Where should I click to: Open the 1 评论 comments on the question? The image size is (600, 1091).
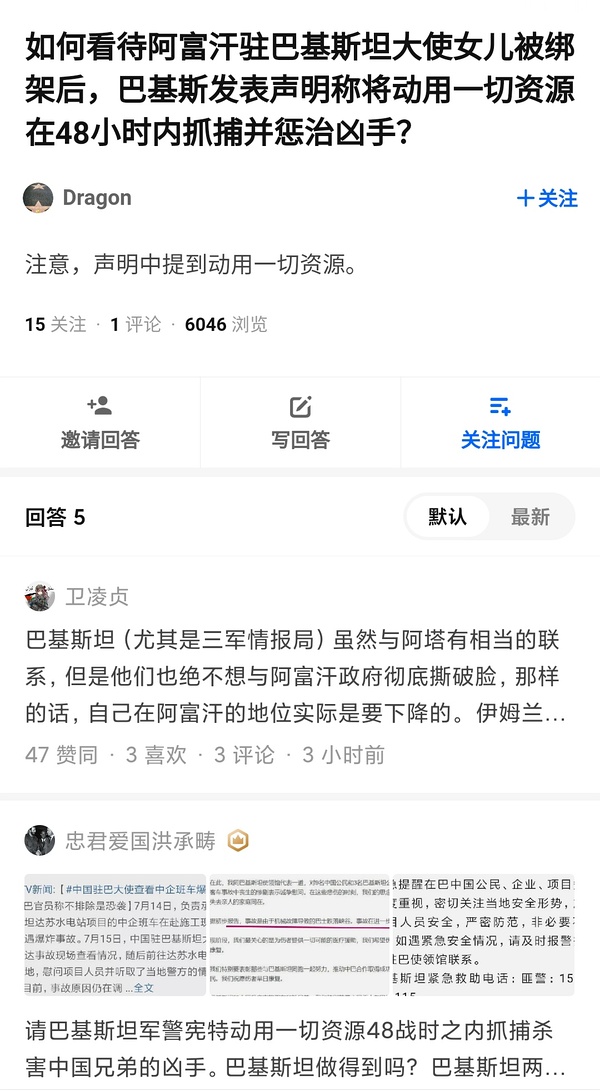tap(135, 325)
